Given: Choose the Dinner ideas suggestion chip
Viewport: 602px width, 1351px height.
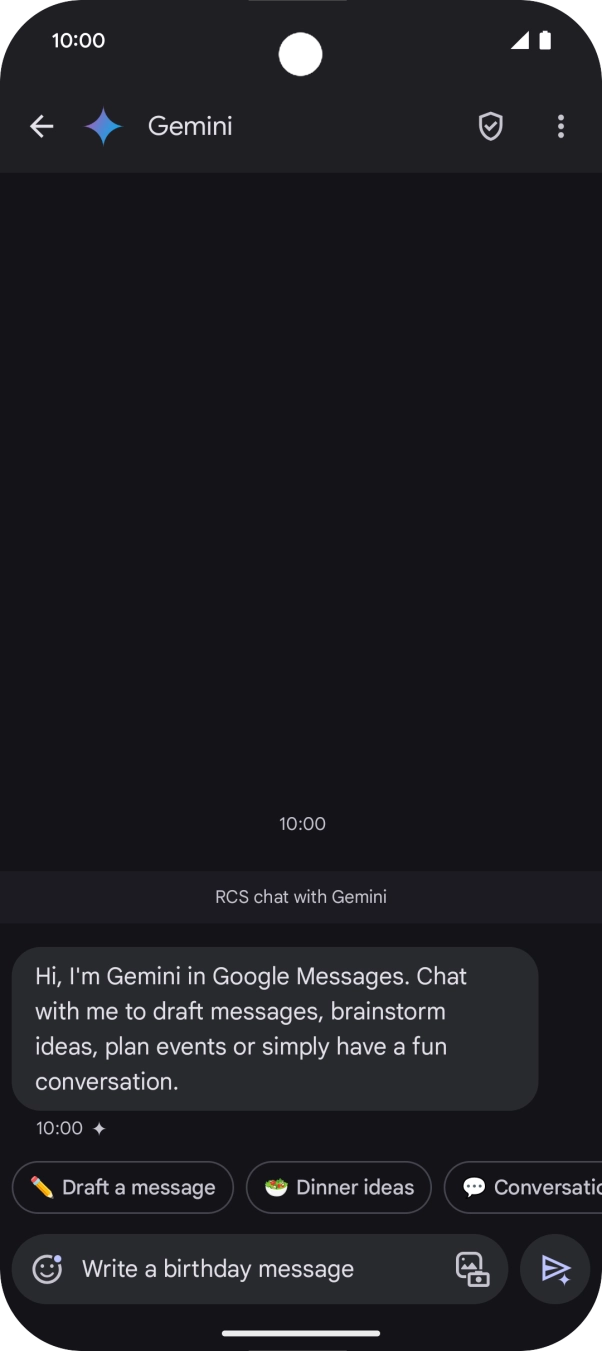Looking at the screenshot, I should coord(339,1187).
